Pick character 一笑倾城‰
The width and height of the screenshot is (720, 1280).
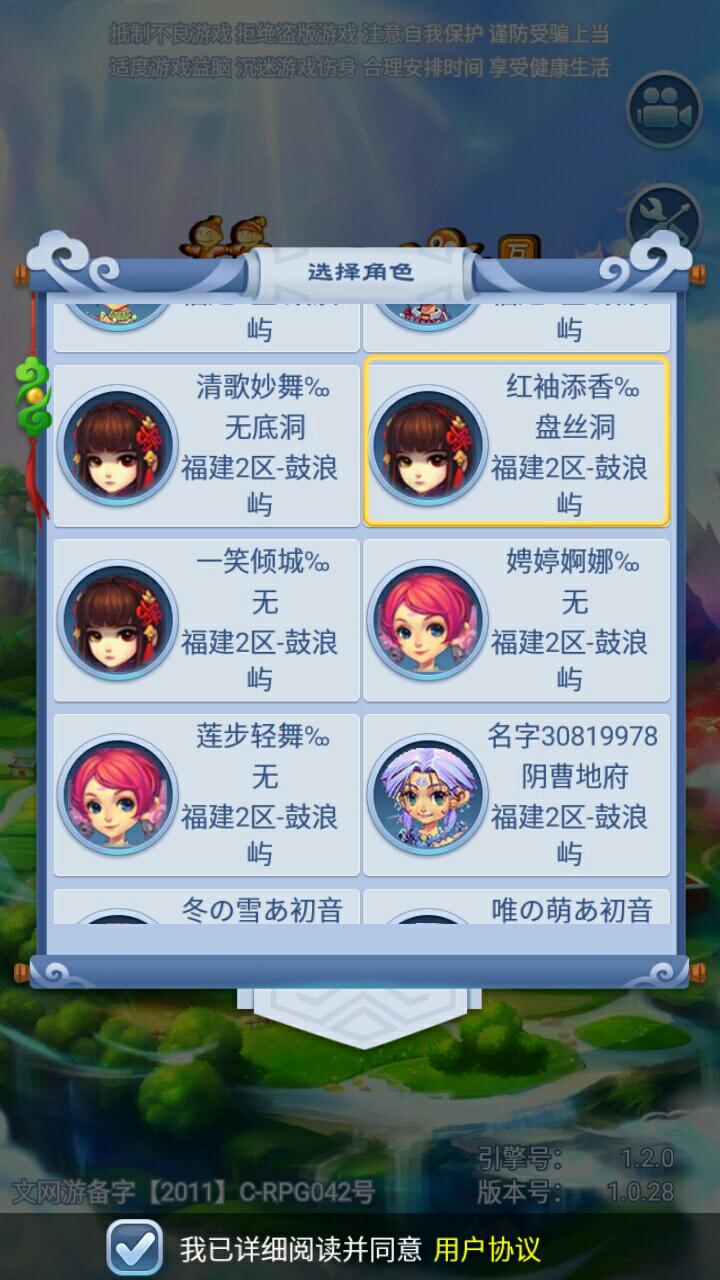(206, 620)
